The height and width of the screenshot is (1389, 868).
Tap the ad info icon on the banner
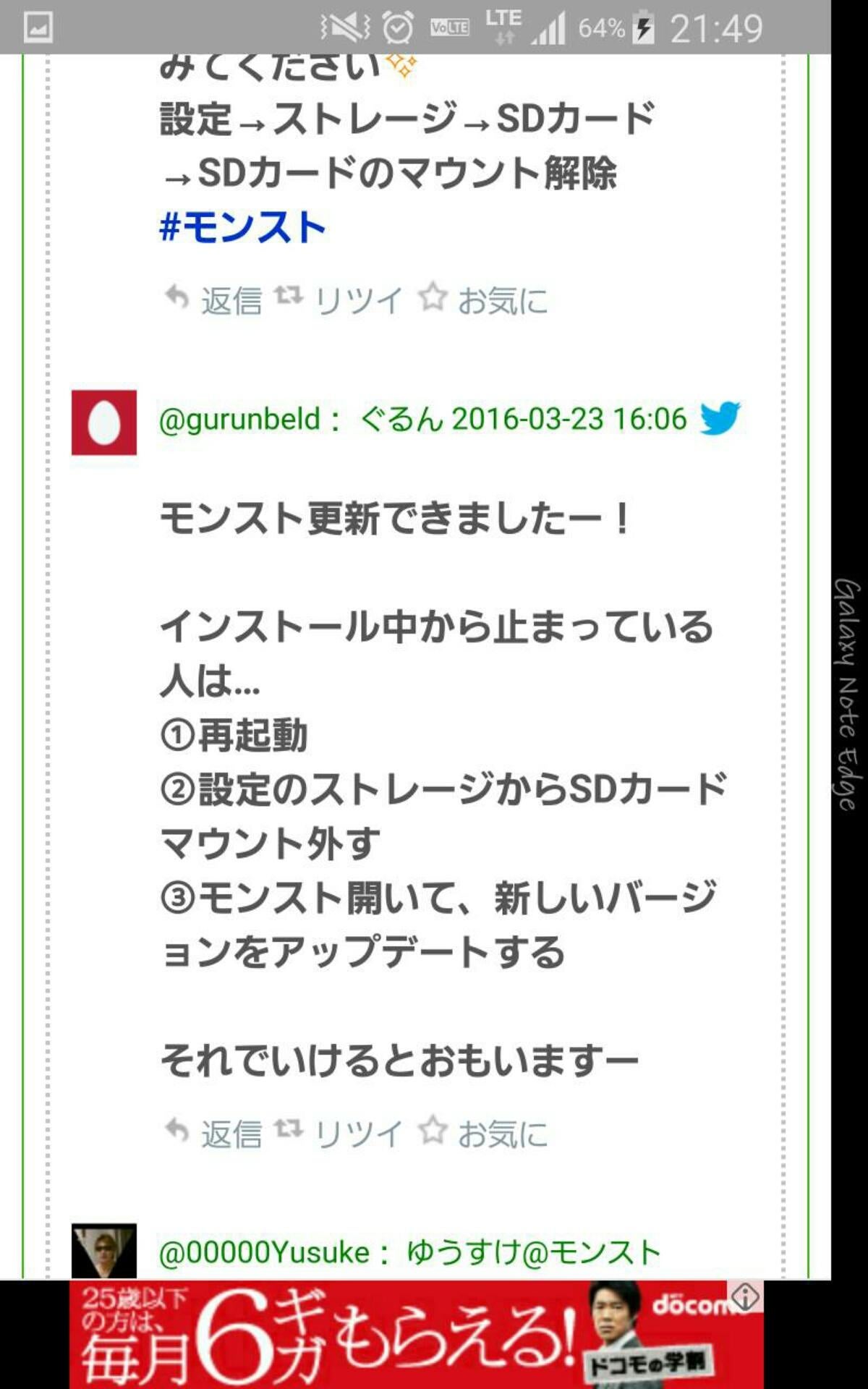click(745, 1296)
